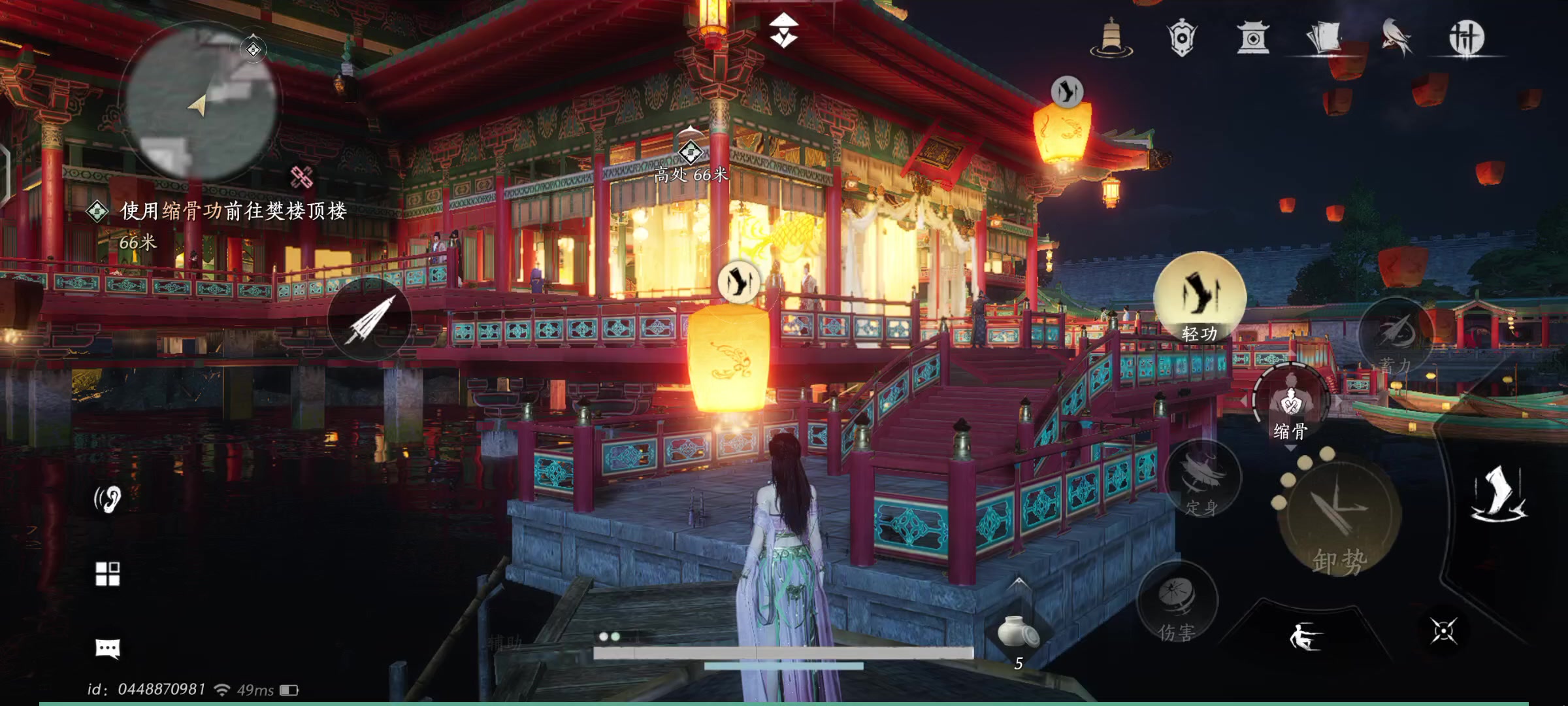Open the quest 使用缩骨功前往樊楼顶楼
Screen dimensions: 1568x706
point(233,211)
